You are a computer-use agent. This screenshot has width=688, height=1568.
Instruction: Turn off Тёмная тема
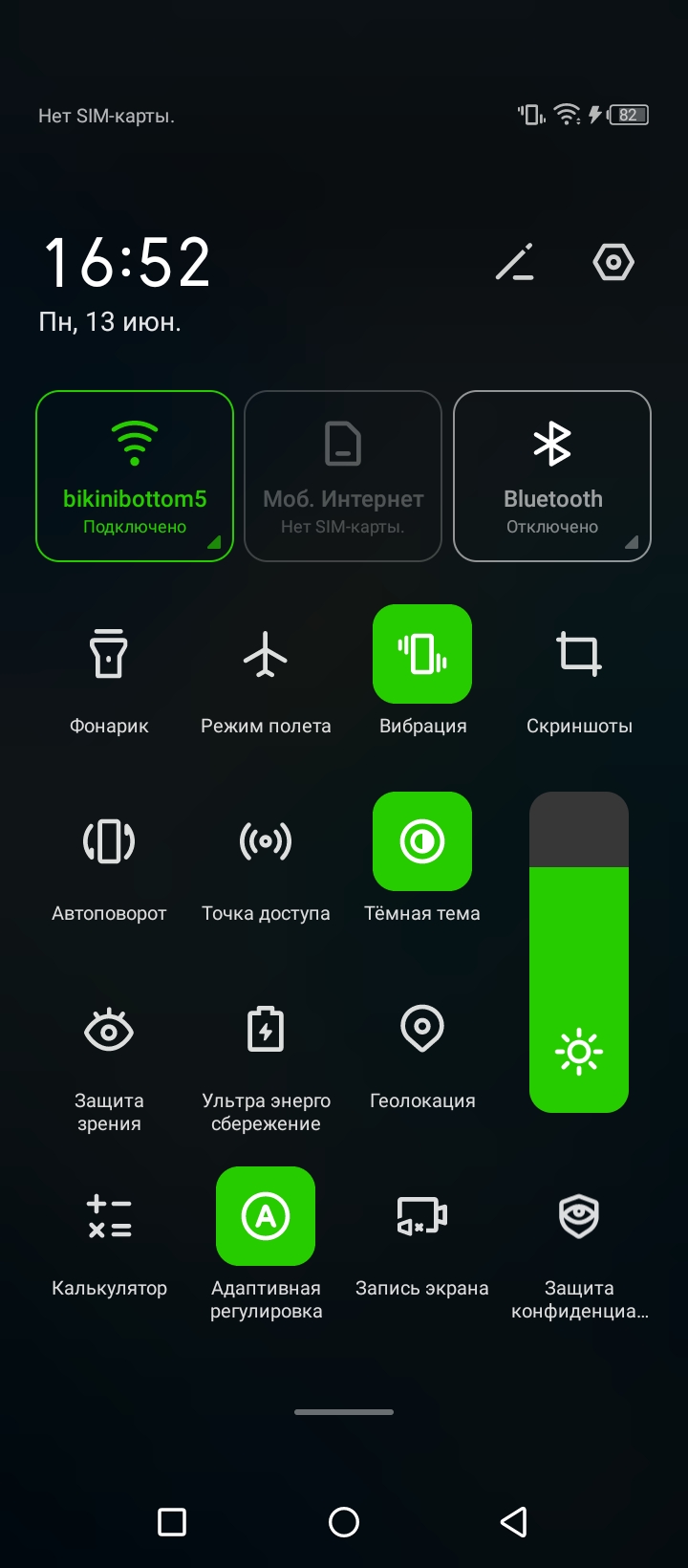pos(422,842)
